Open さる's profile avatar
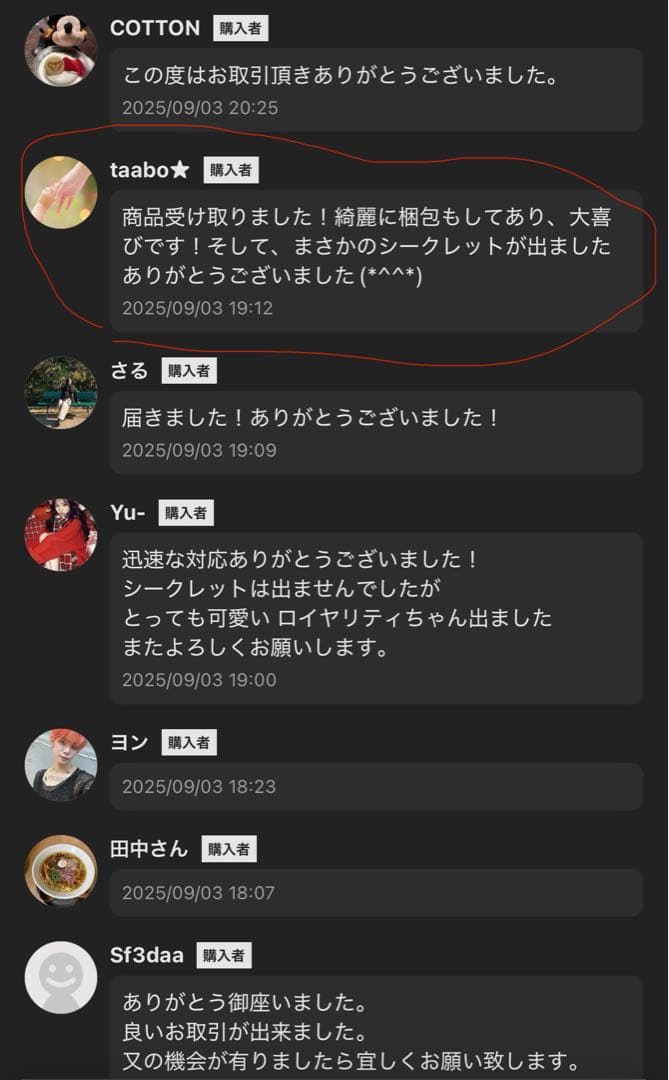Image resolution: width=669 pixels, height=1080 pixels. coord(61,393)
